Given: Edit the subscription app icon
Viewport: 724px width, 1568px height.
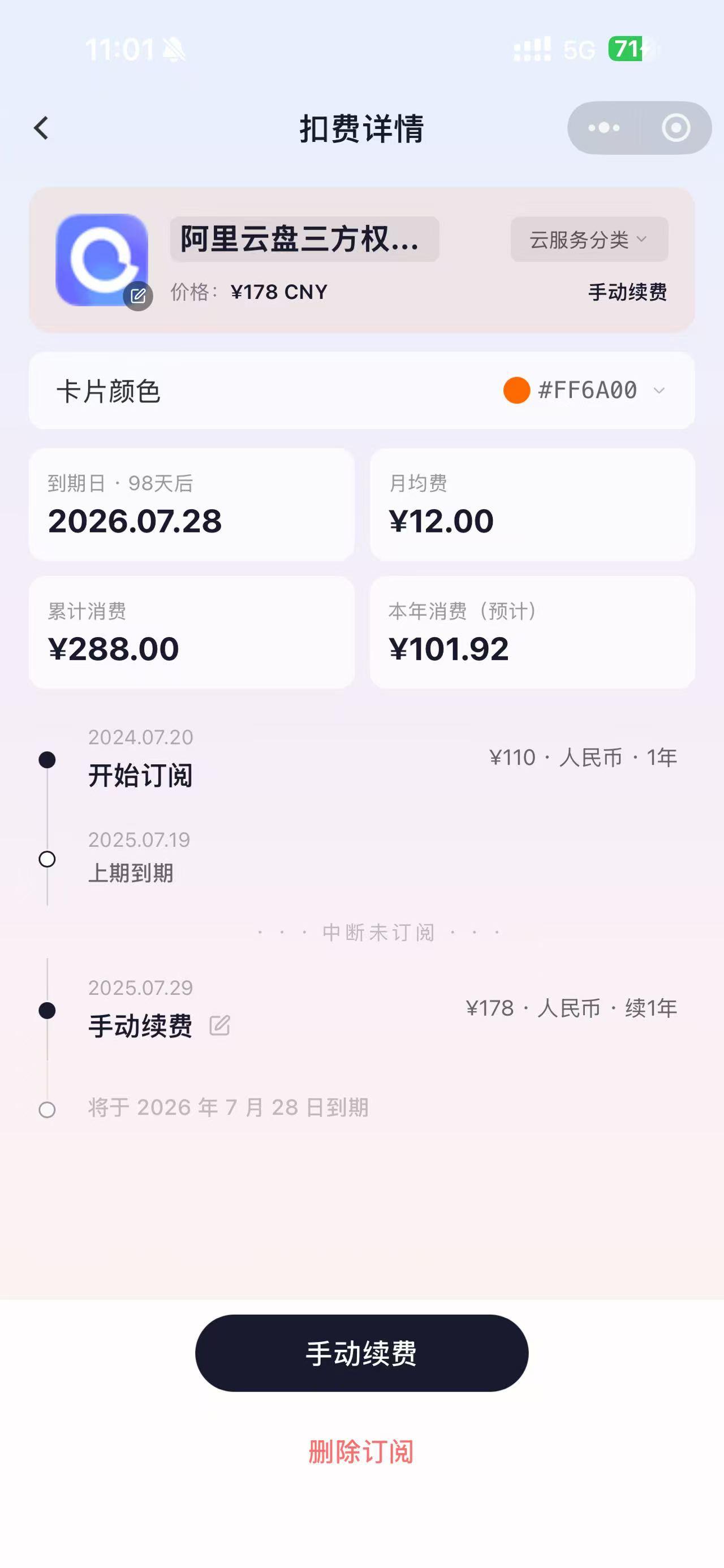Looking at the screenshot, I should [x=138, y=296].
